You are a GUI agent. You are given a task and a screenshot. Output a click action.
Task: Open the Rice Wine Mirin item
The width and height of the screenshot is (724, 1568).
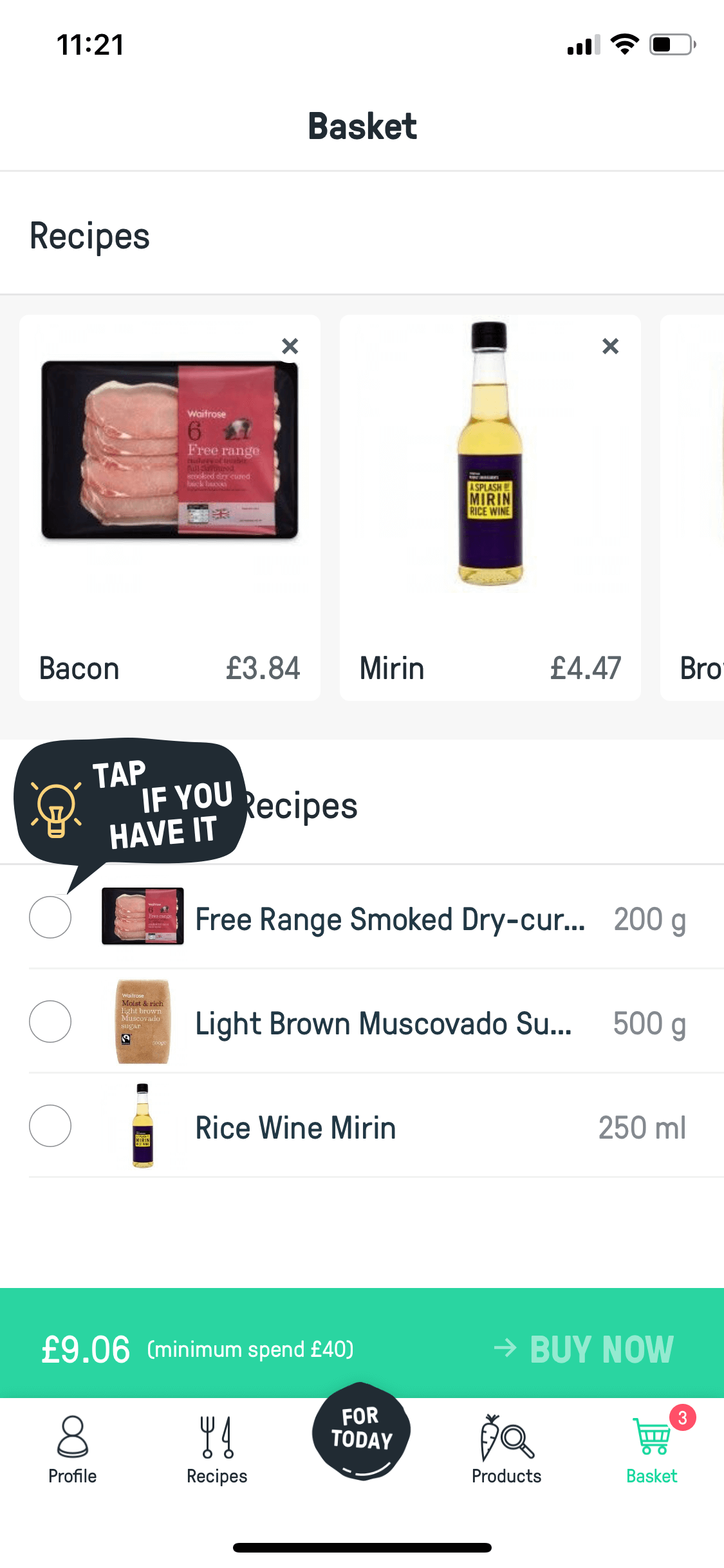[x=376, y=1126]
